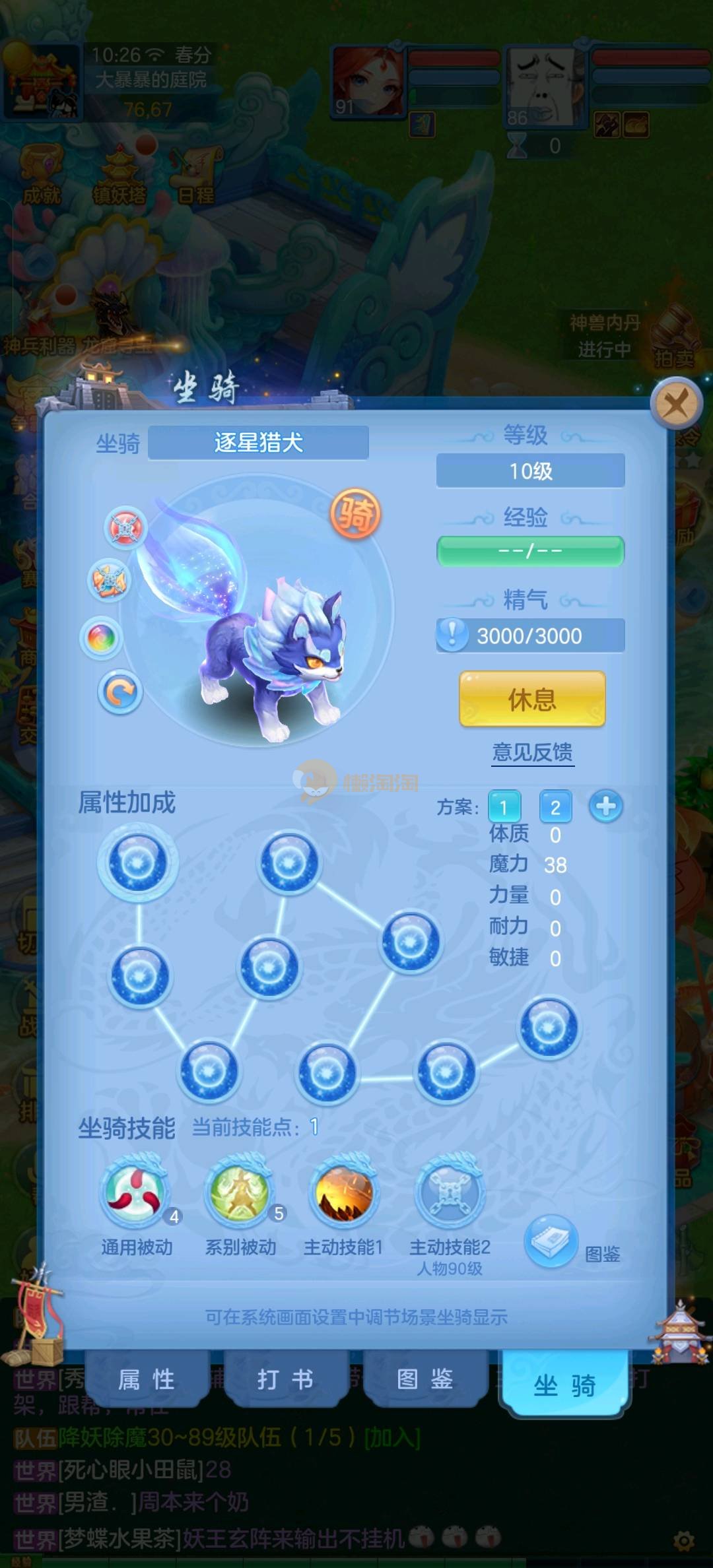This screenshot has width=713, height=1568.
Task: Open the mount color dye wheel
Action: pyautogui.click(x=101, y=638)
